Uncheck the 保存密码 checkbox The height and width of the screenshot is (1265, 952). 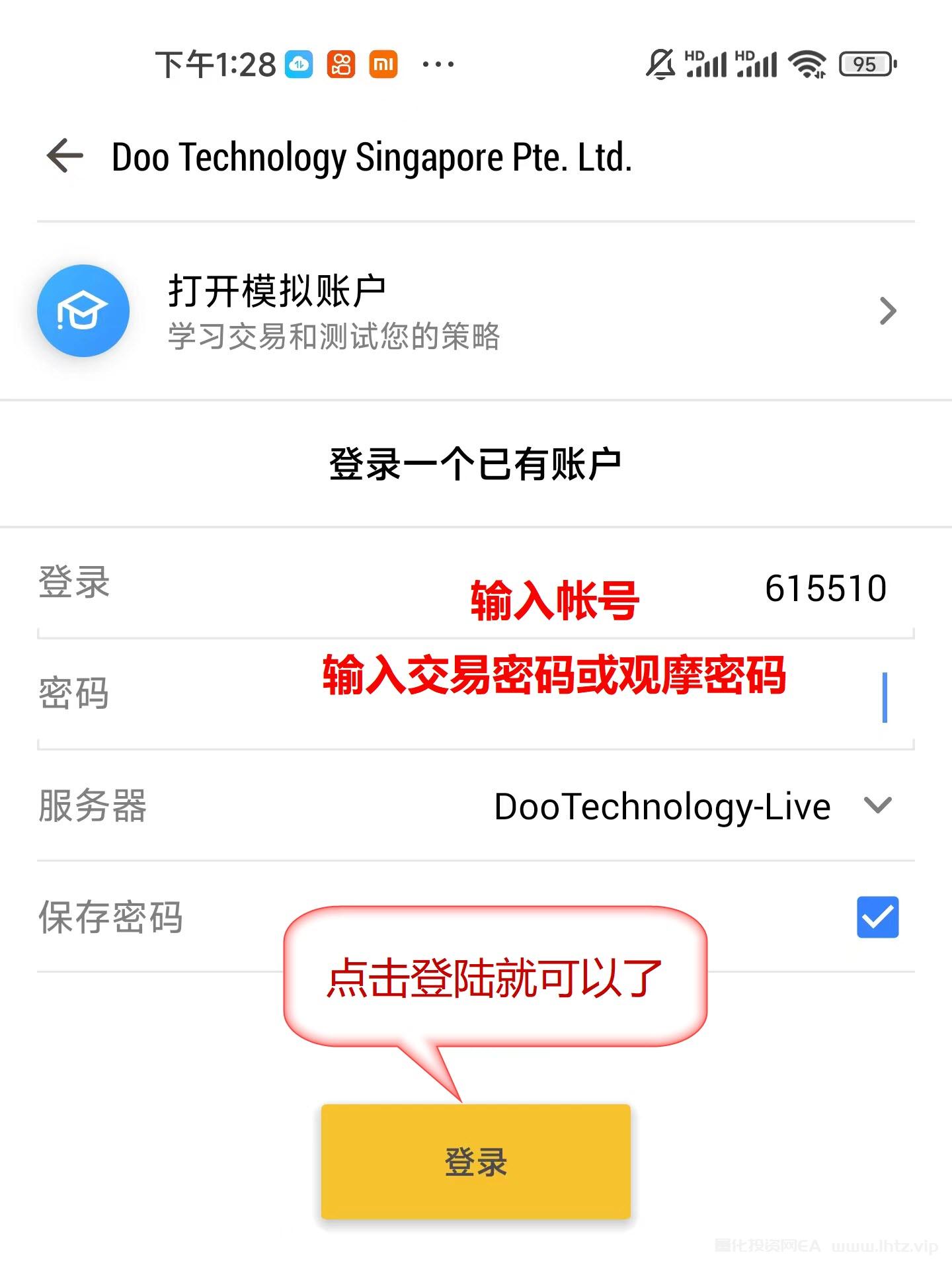point(877,917)
